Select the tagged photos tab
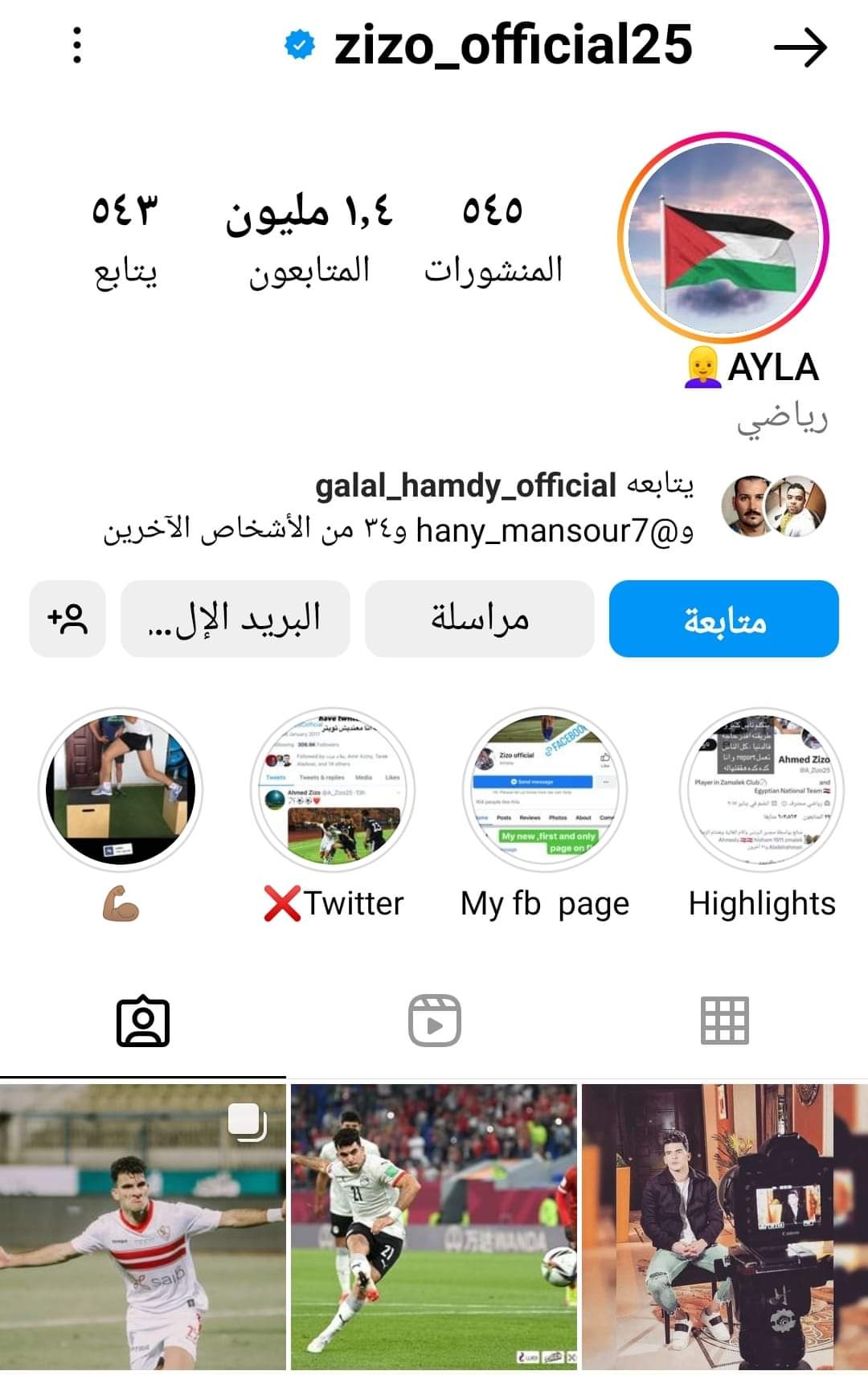 click(143, 1021)
